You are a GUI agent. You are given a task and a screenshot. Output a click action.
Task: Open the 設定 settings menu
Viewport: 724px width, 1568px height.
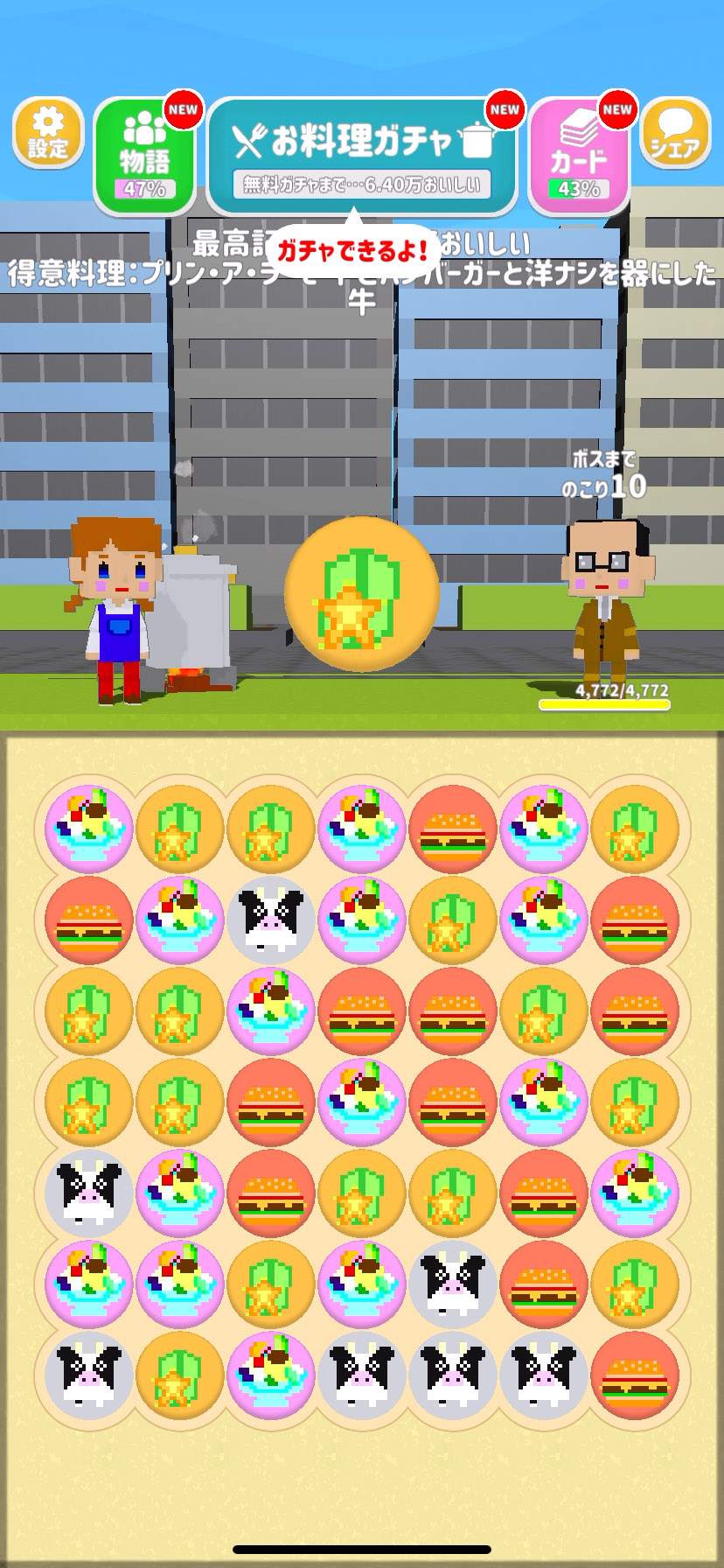pyautogui.click(x=48, y=134)
